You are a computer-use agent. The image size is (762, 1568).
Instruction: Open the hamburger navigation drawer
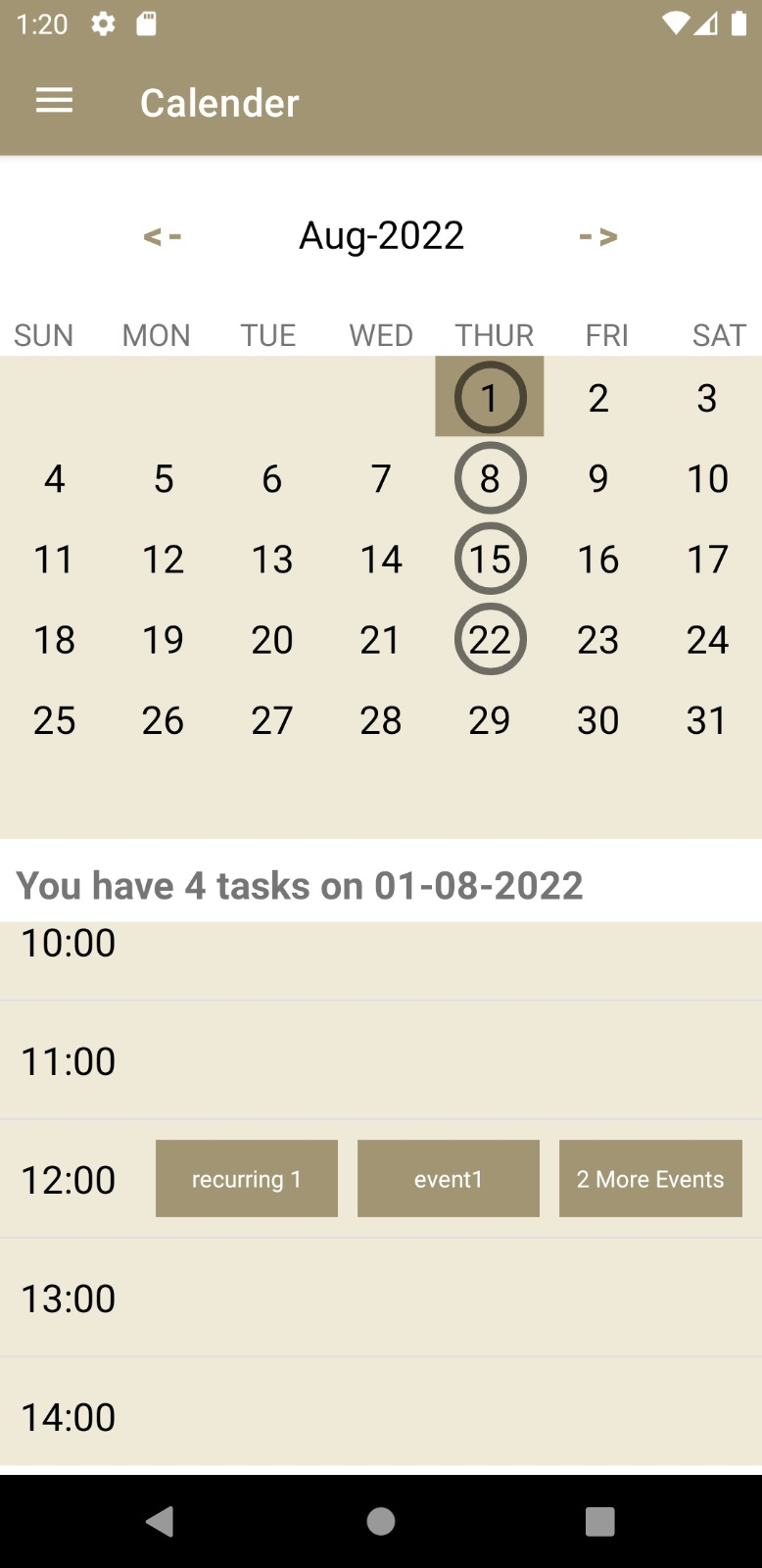54,101
